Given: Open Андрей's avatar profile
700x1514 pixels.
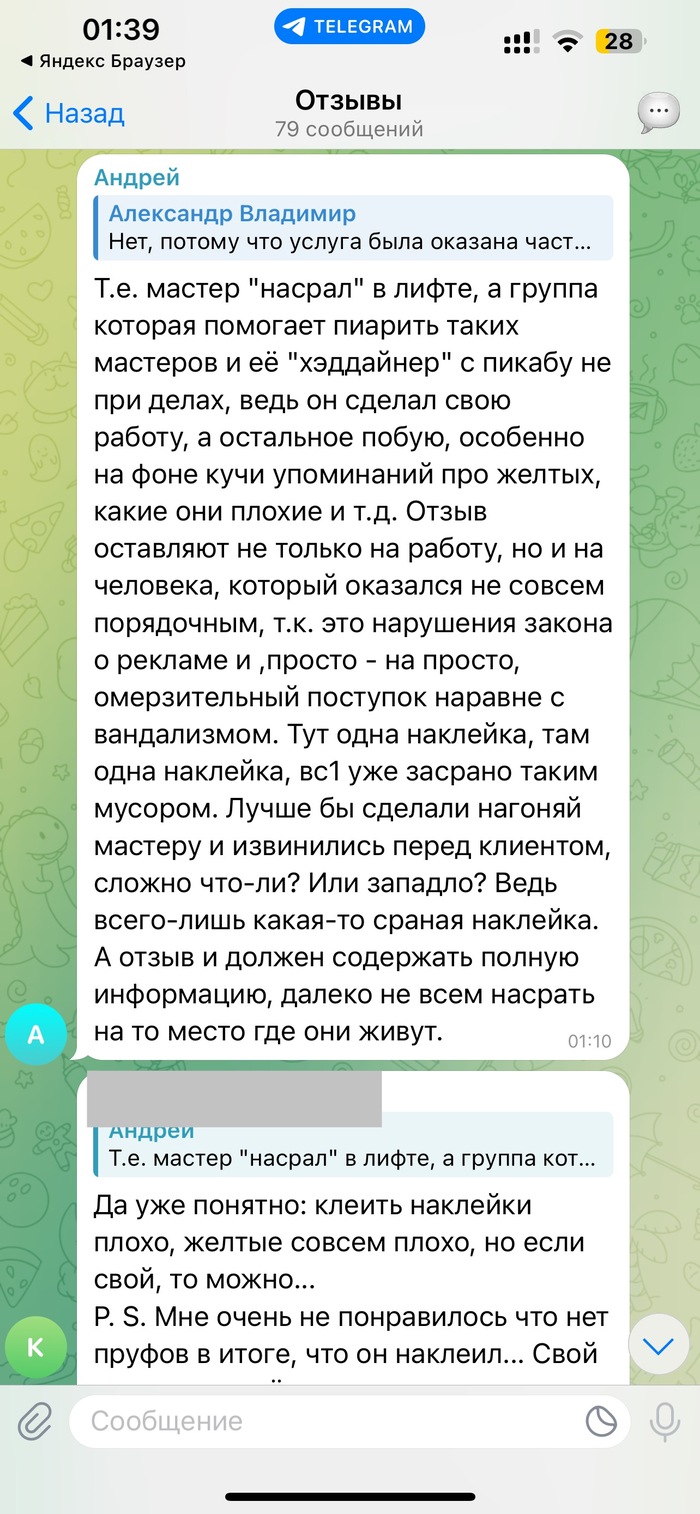Looking at the screenshot, I should (35, 1035).
